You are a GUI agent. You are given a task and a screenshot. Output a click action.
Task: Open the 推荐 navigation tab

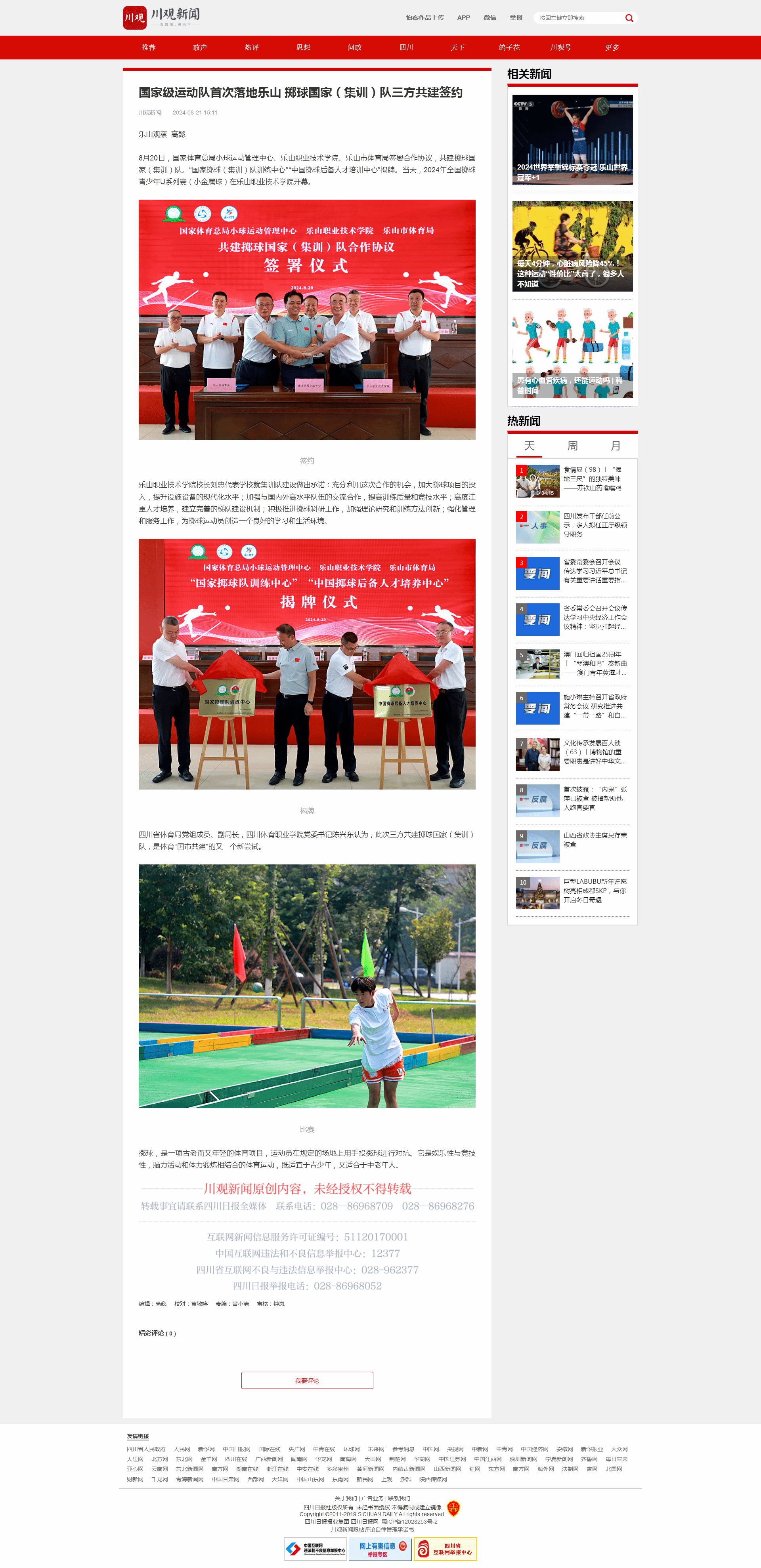[x=149, y=48]
